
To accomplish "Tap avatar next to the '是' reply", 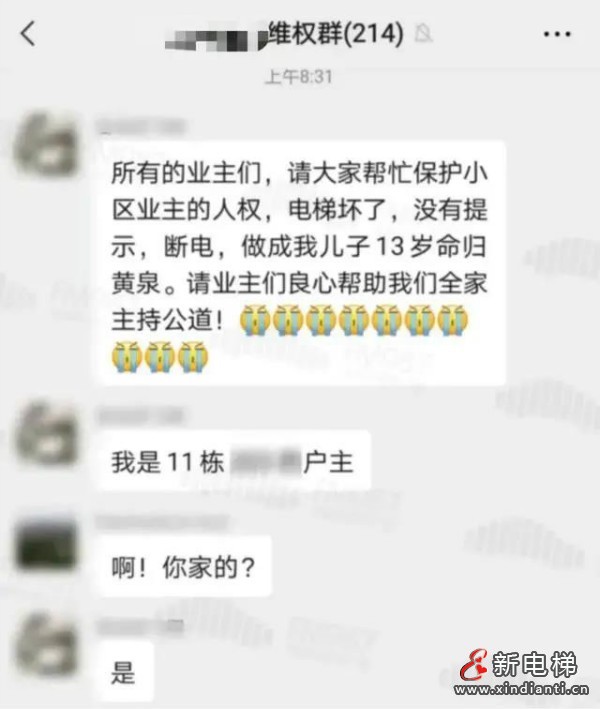I will point(47,645).
